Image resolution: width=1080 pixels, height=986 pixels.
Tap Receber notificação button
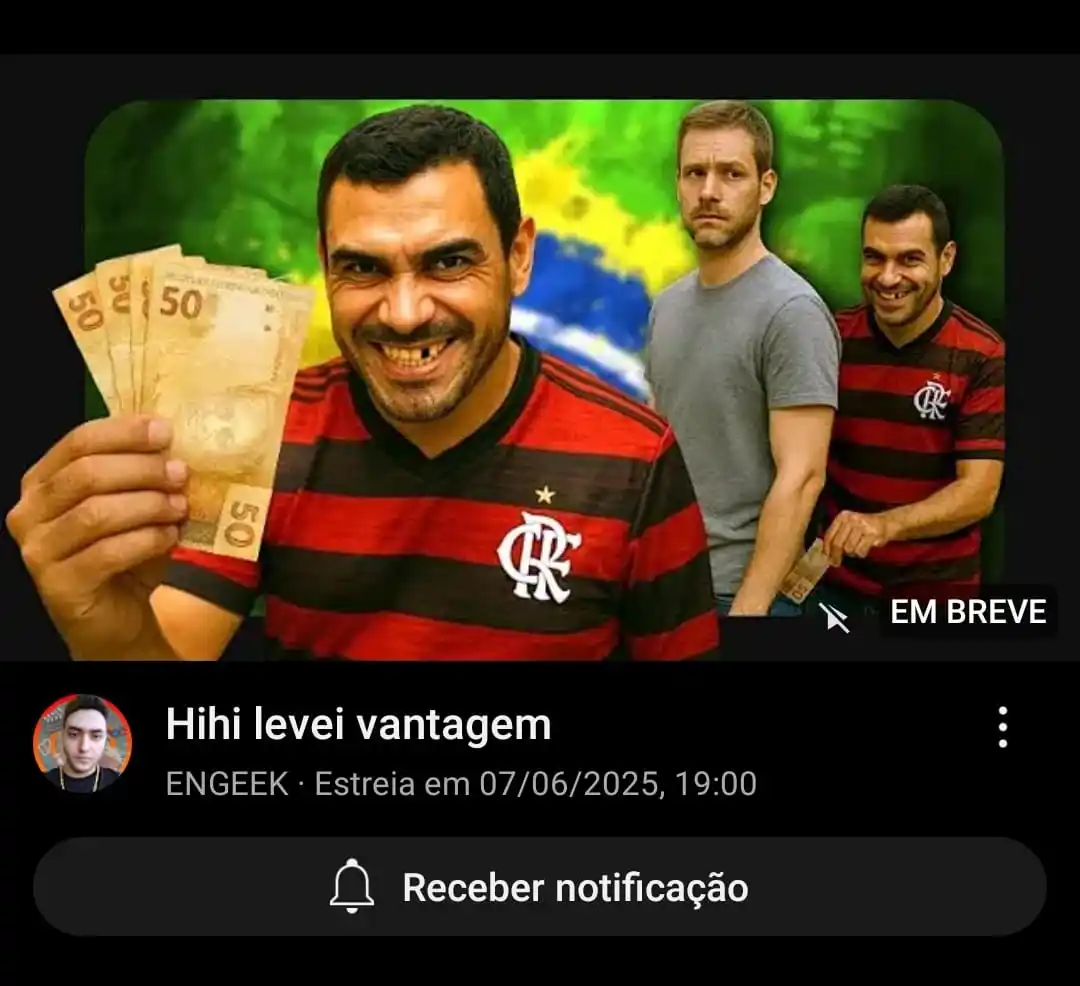click(x=540, y=887)
